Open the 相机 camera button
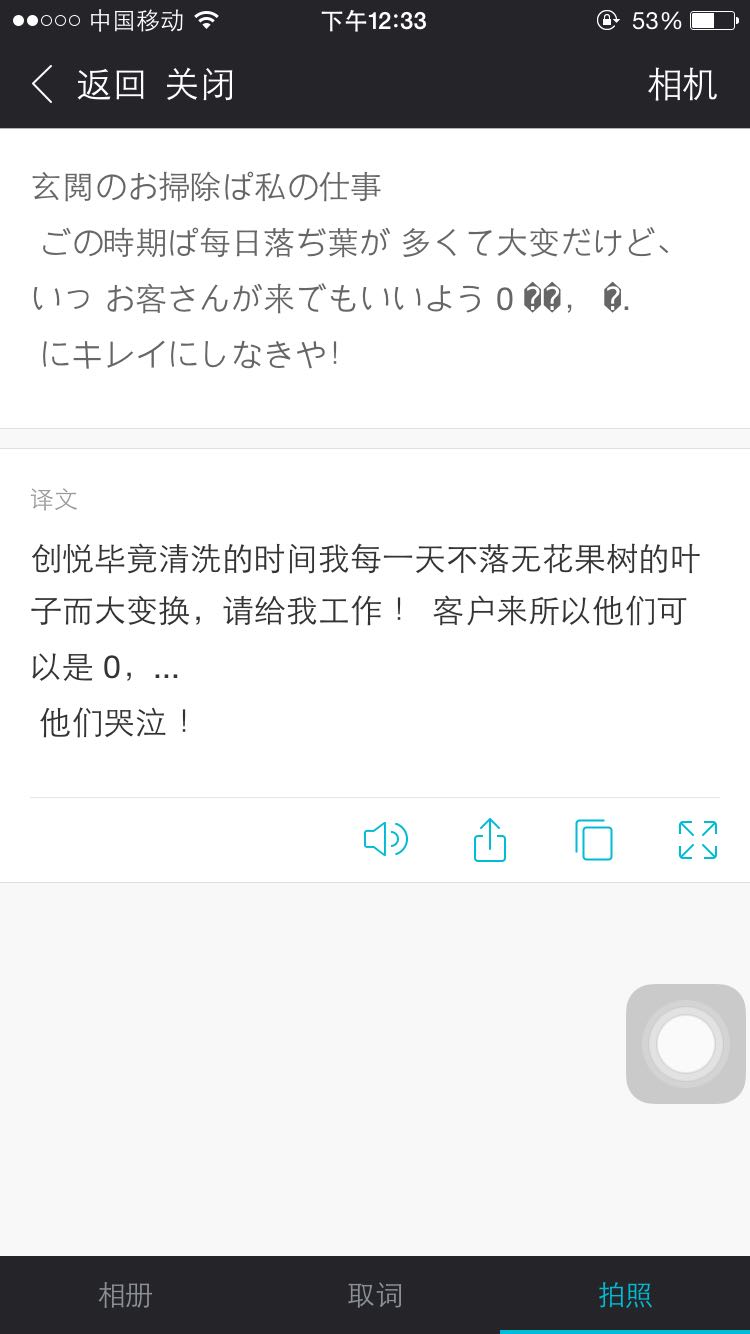This screenshot has width=750, height=1334. 682,85
